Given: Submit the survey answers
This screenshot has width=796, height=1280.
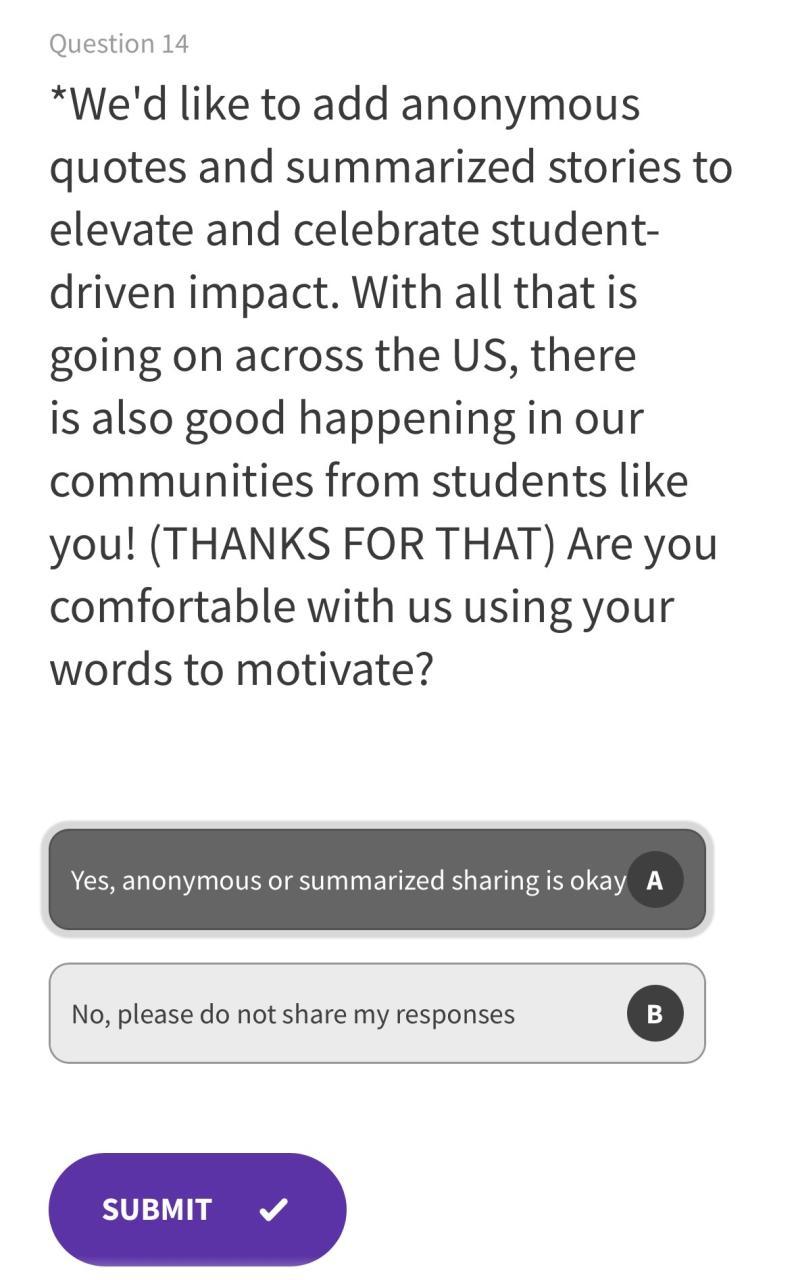Looking at the screenshot, I should click(197, 1209).
